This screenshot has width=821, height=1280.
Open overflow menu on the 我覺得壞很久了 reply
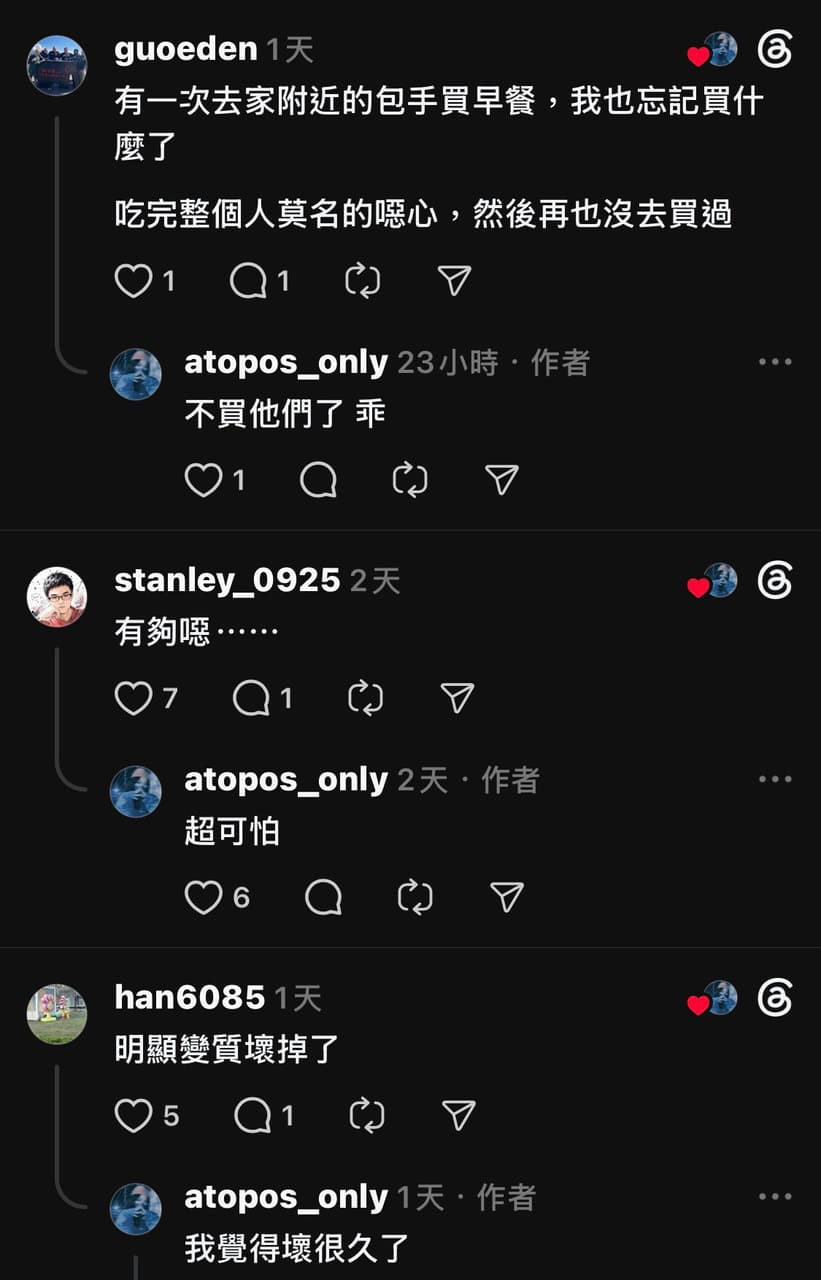775,1197
